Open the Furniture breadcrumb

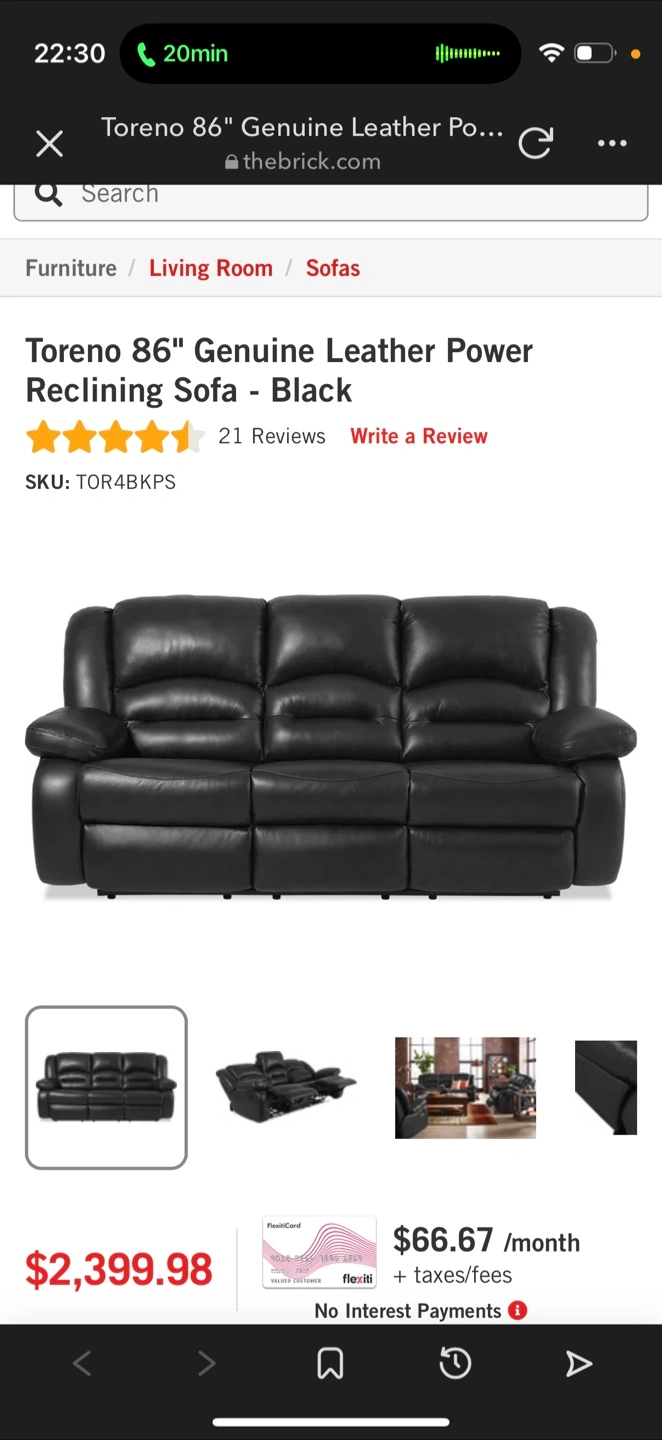[x=71, y=268]
